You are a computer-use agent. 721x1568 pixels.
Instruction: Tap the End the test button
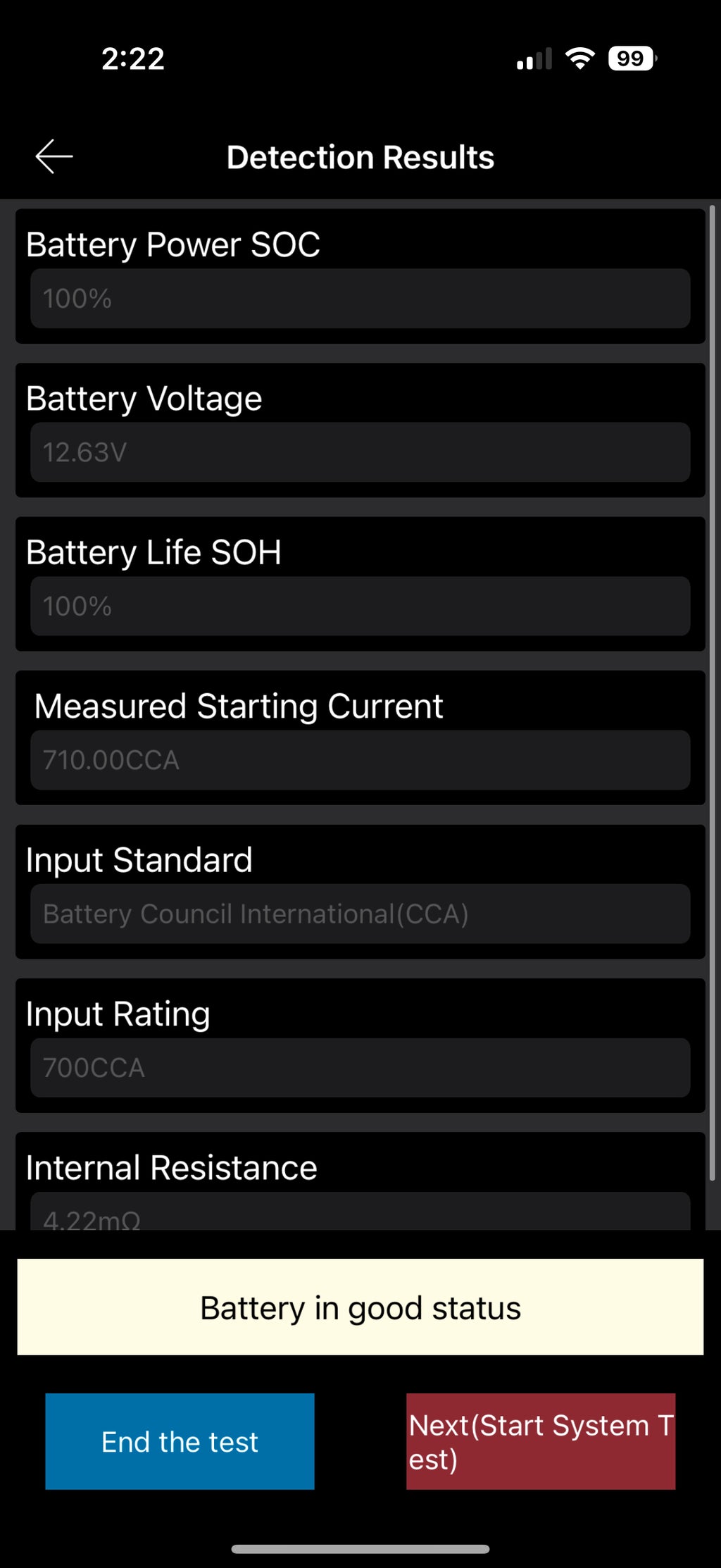click(180, 1441)
